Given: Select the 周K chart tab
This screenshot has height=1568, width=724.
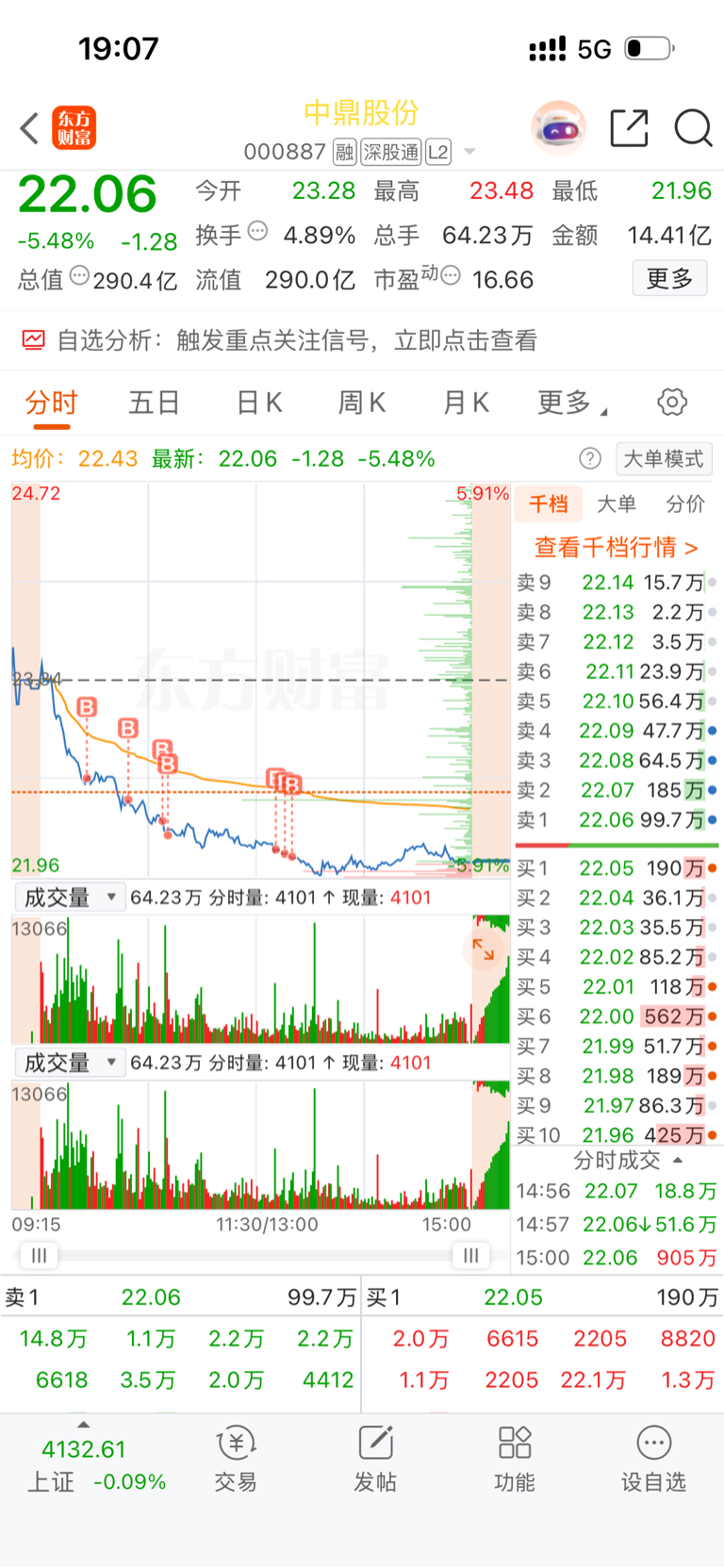Looking at the screenshot, I should (362, 404).
